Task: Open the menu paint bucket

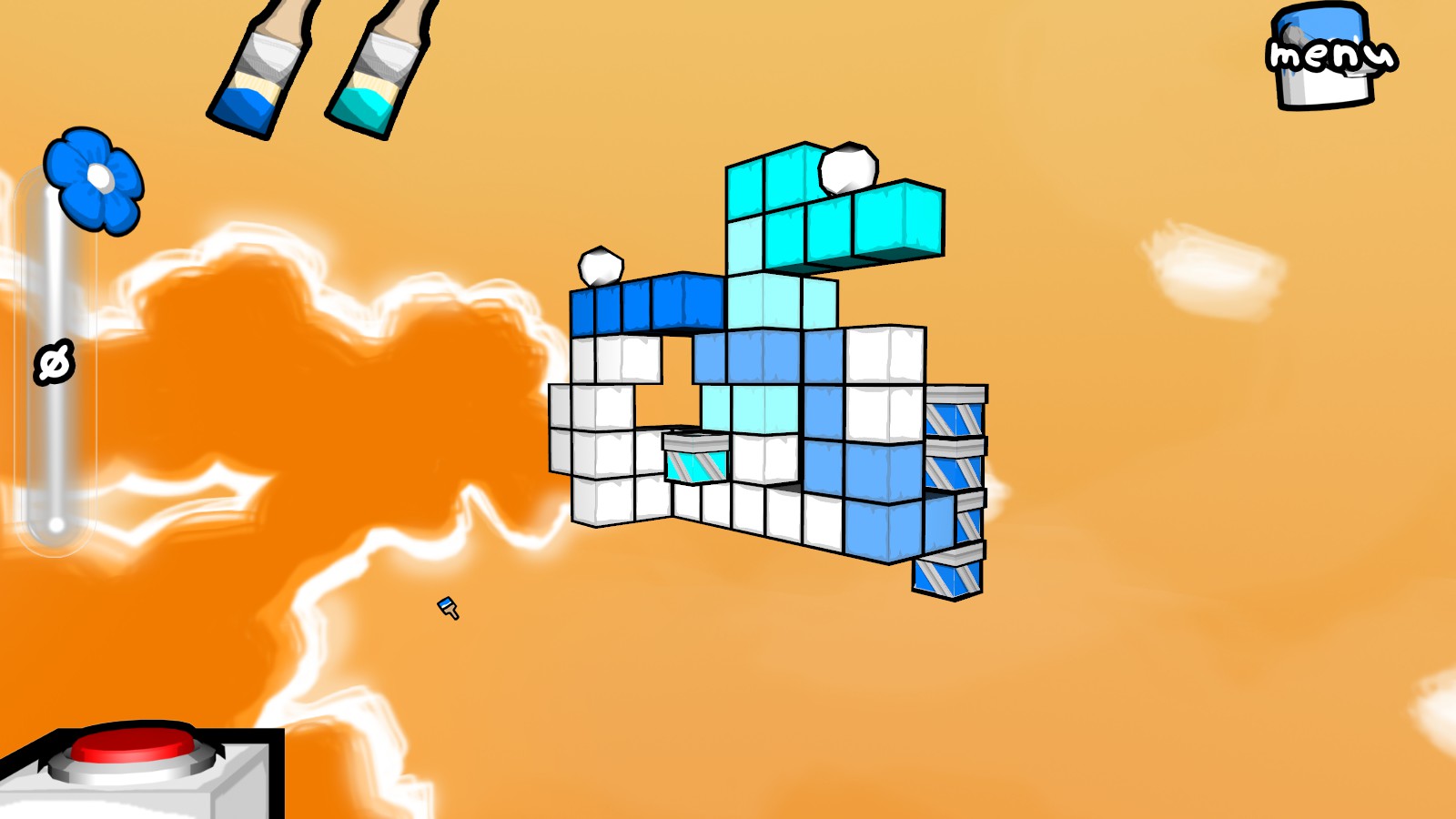Action: pyautogui.click(x=1327, y=58)
